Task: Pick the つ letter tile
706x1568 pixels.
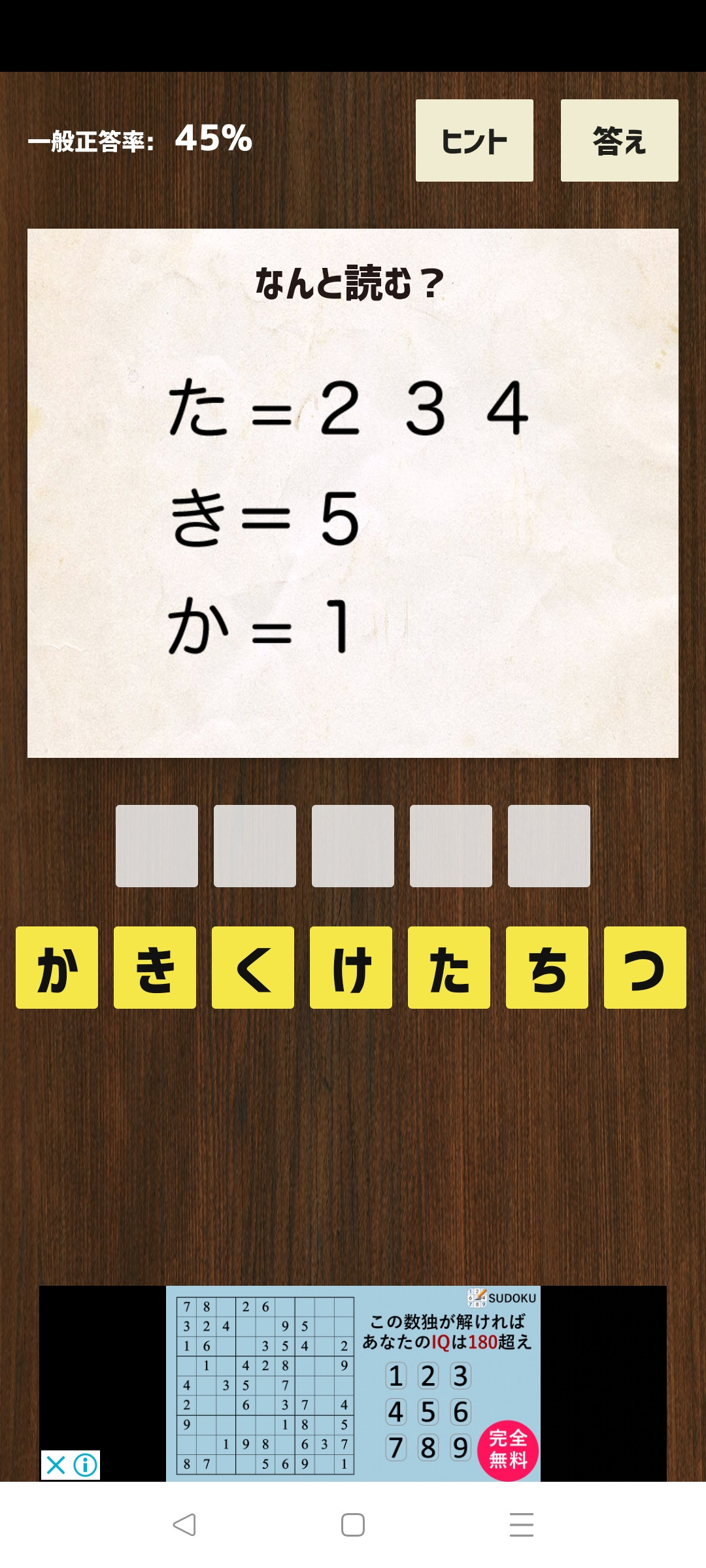Action: 645,968
